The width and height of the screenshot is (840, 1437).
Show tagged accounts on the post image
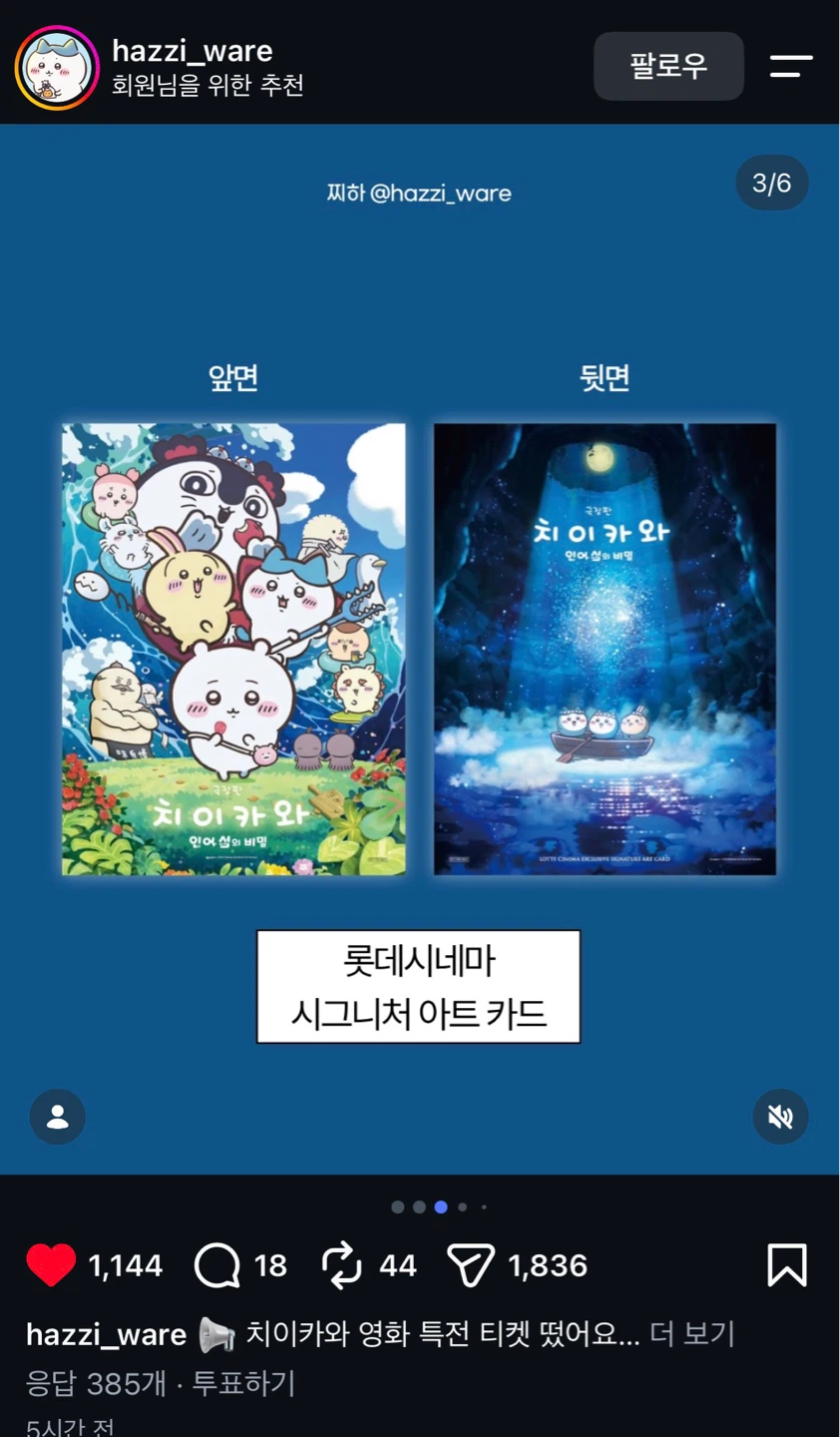pos(58,1116)
